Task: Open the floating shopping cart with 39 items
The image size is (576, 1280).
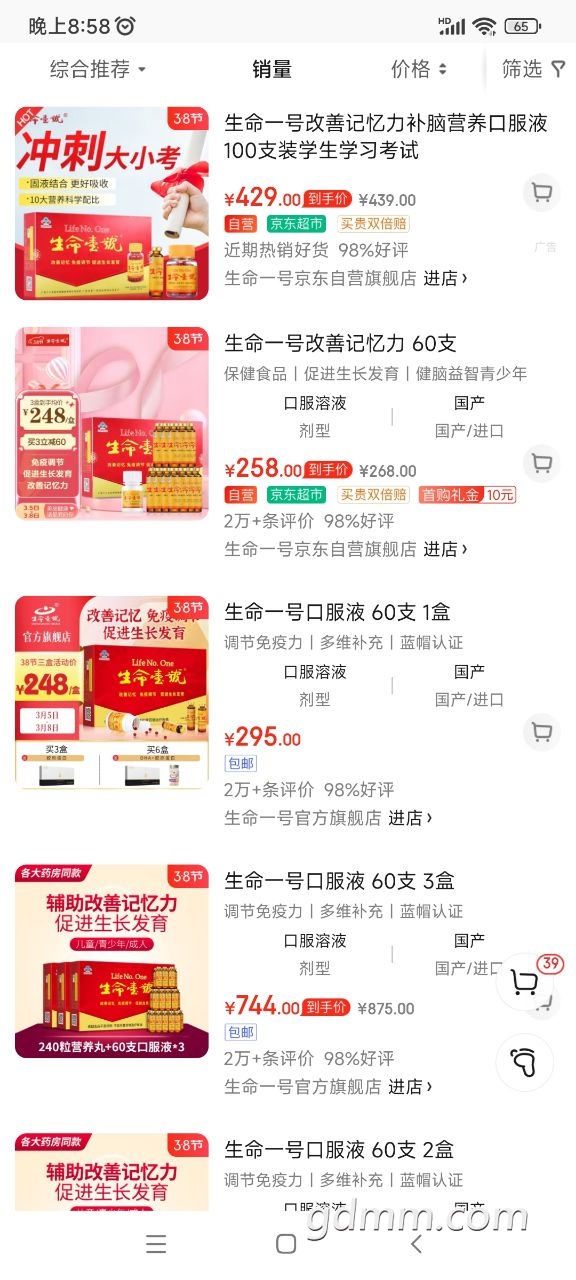Action: coord(525,981)
